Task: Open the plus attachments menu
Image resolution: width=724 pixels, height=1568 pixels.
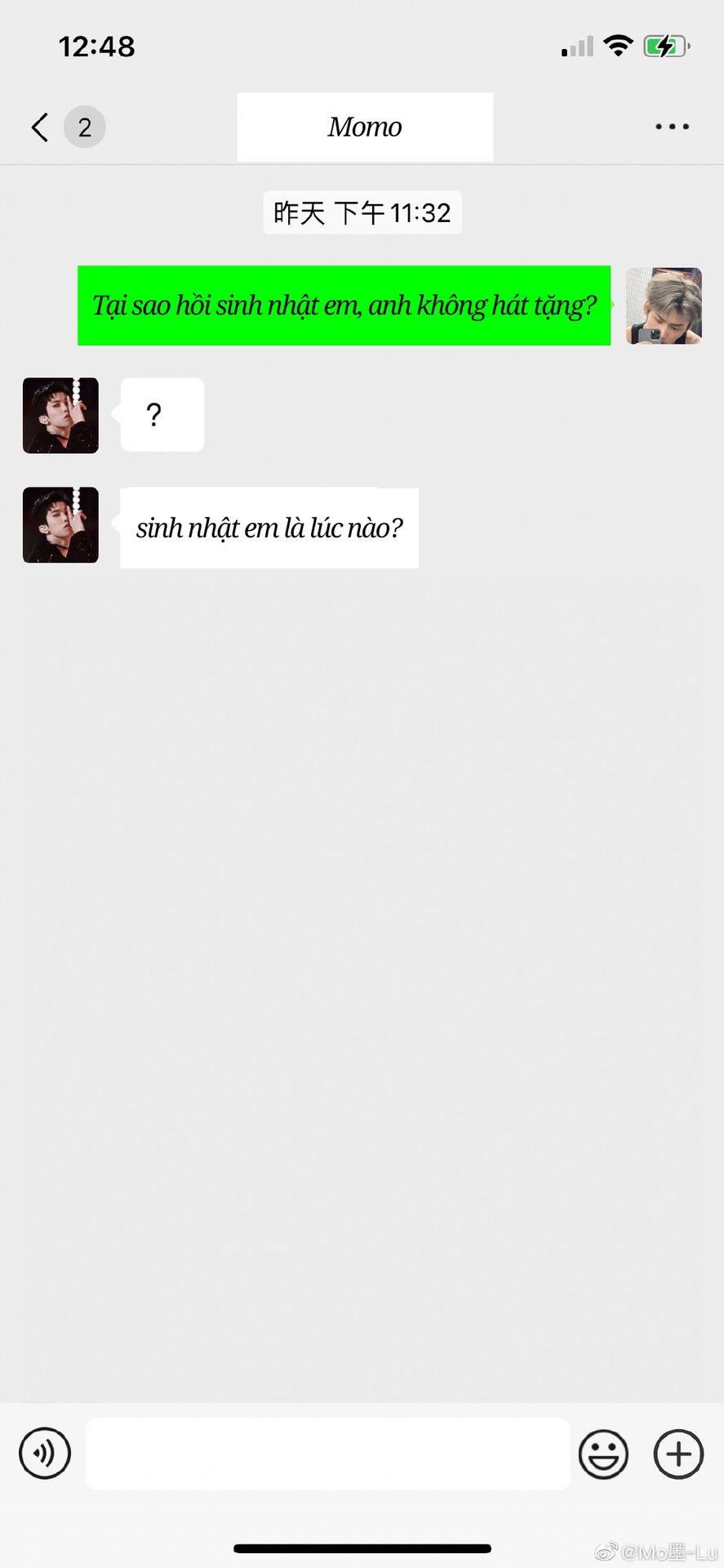Action: [678, 1454]
